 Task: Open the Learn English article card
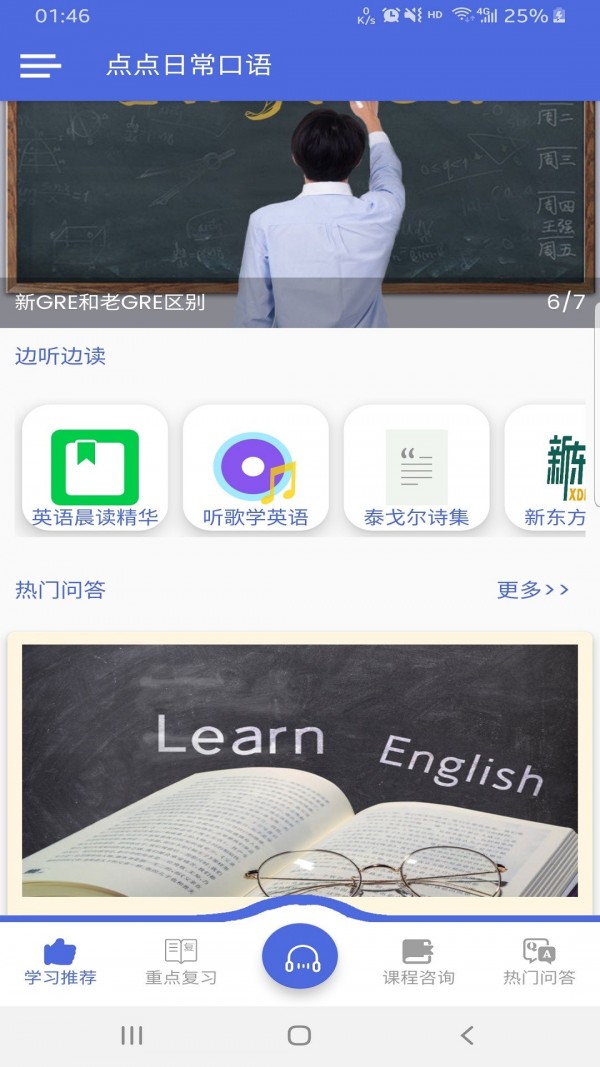click(300, 770)
